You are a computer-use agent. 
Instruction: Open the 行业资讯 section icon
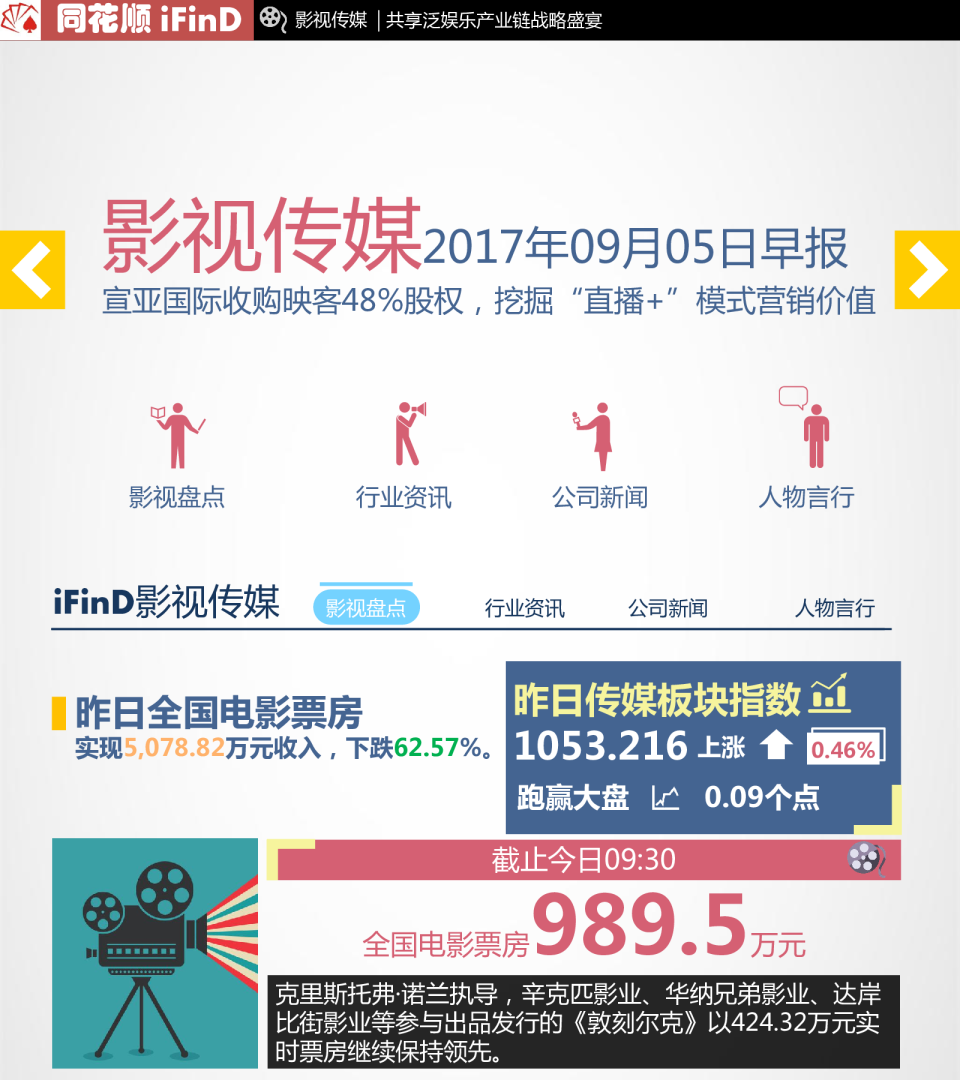click(406, 437)
